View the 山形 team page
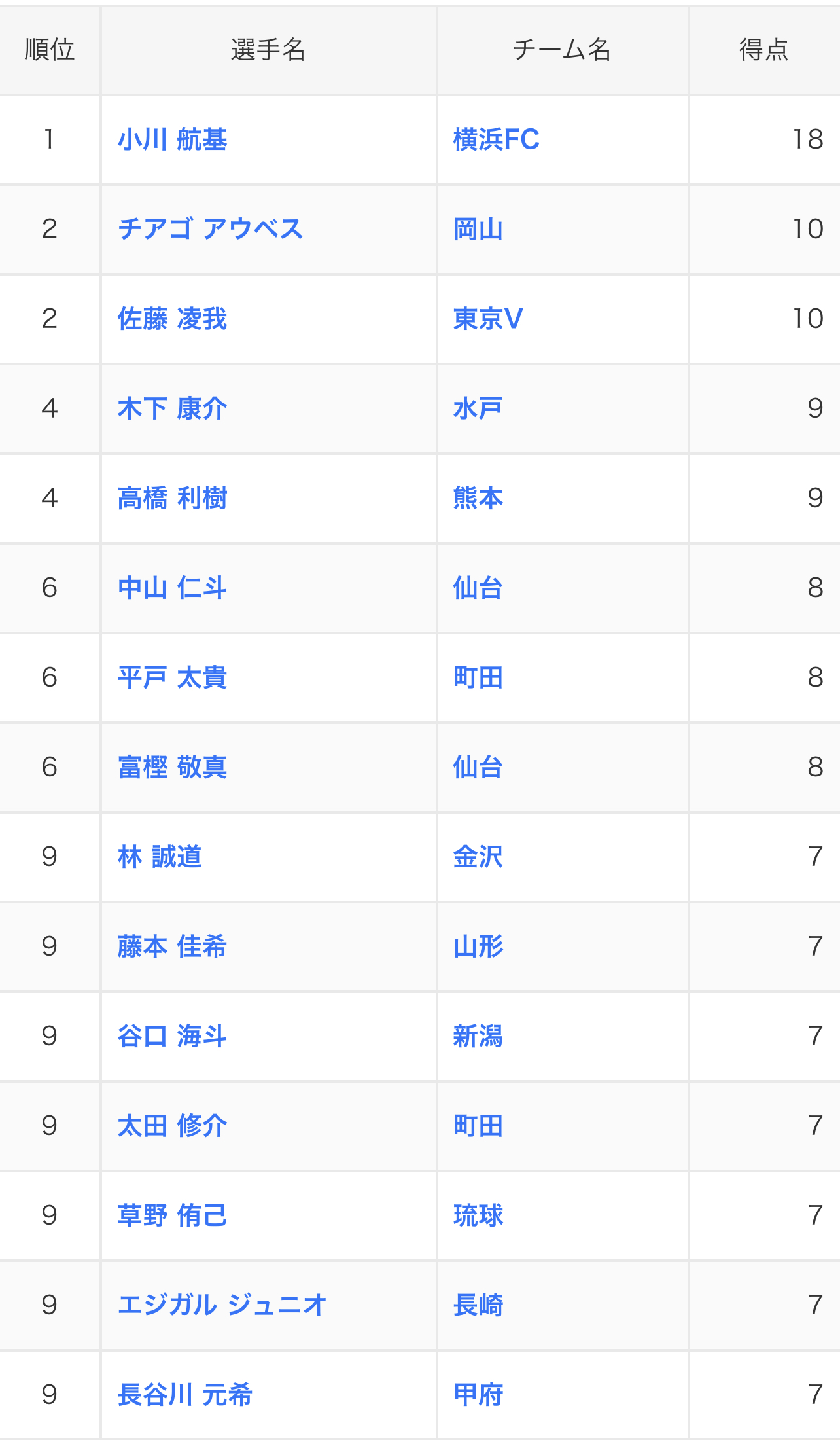This screenshot has height=1440, width=840. click(x=478, y=946)
